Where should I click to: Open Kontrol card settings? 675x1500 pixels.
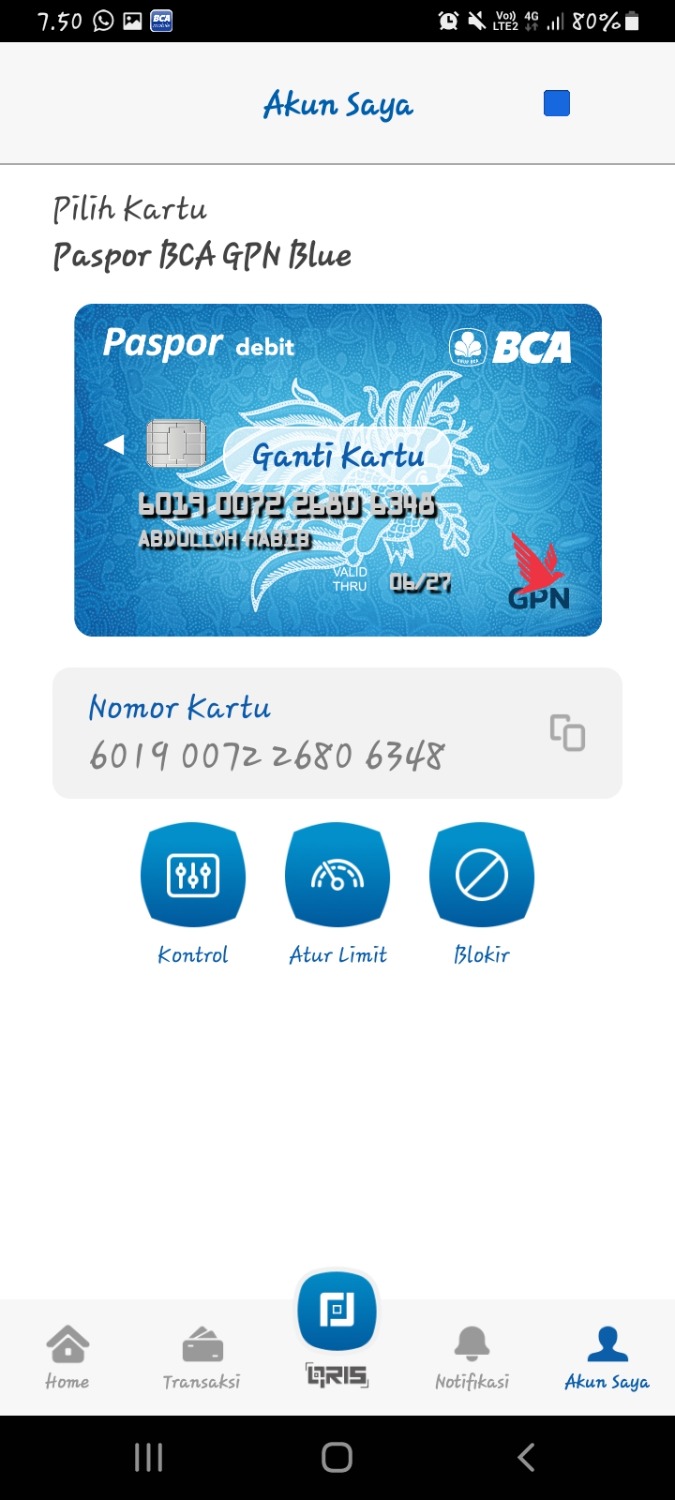pyautogui.click(x=193, y=875)
